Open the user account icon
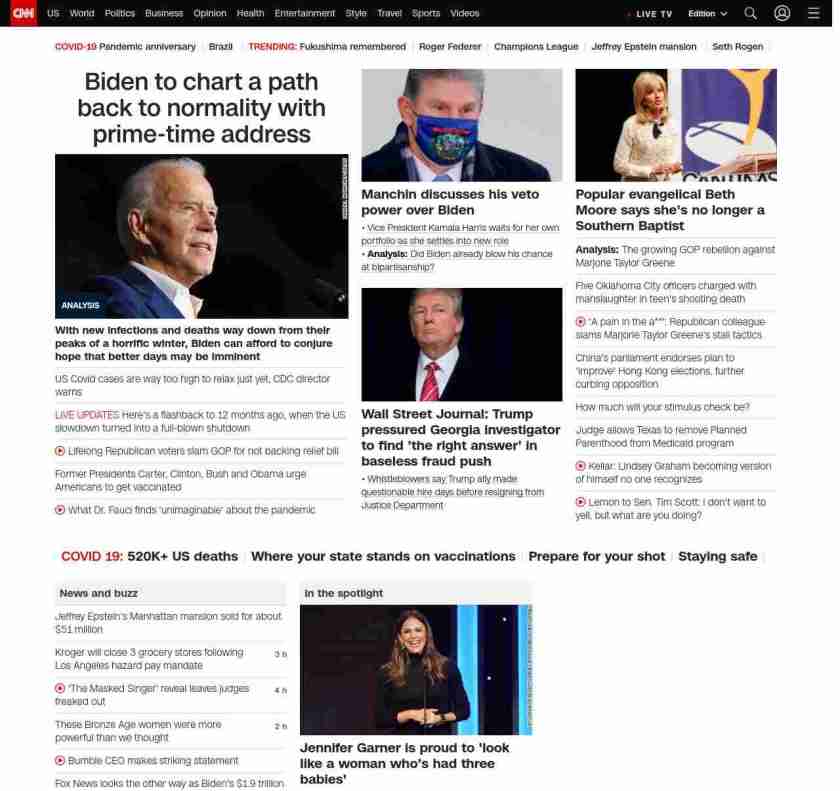Screen dimensions: 840x791 782,13
